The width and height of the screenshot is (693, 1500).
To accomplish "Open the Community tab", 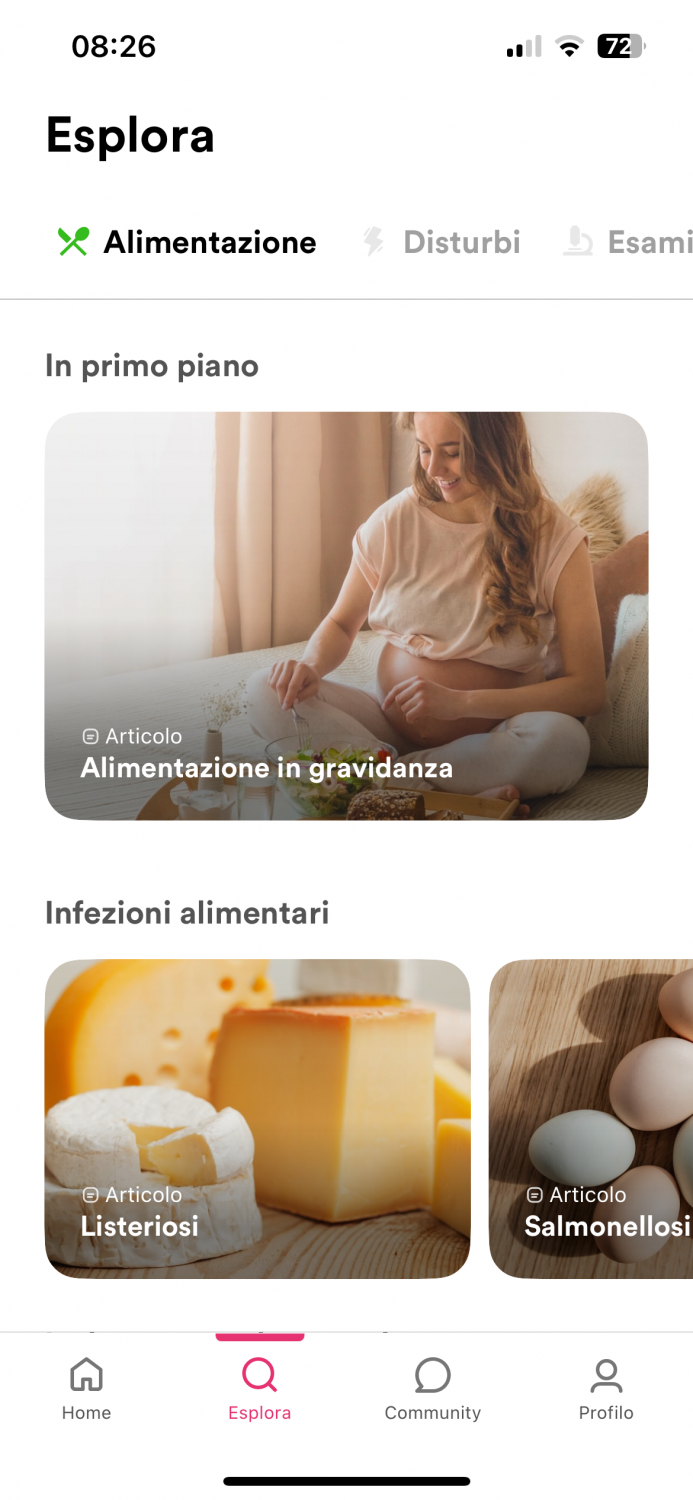I will 432,1389.
